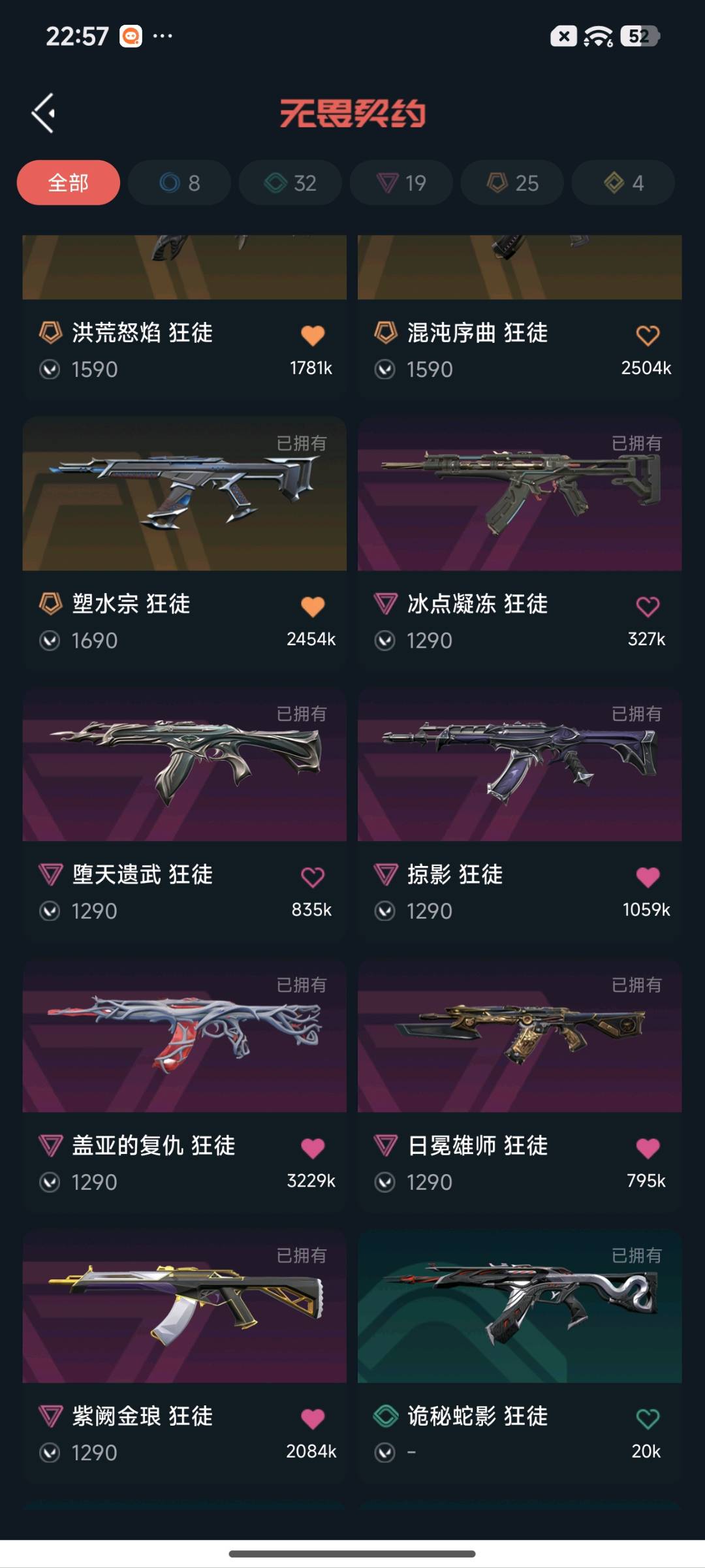Open the 诡秘蛇影 狂徒 skin card
This screenshot has width=705, height=1568.
point(520,1356)
